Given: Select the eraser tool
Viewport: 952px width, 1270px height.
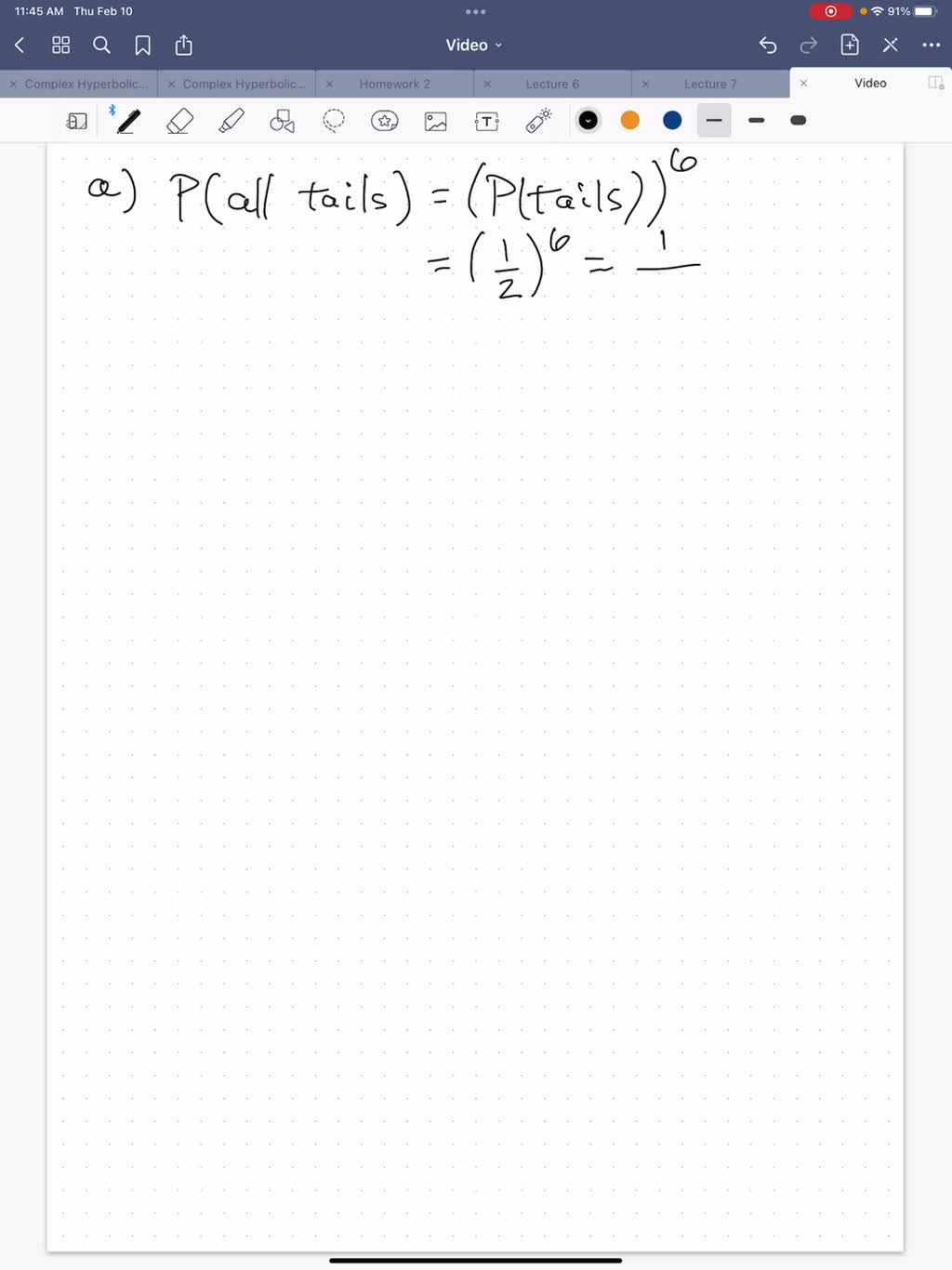Looking at the screenshot, I should (180, 121).
